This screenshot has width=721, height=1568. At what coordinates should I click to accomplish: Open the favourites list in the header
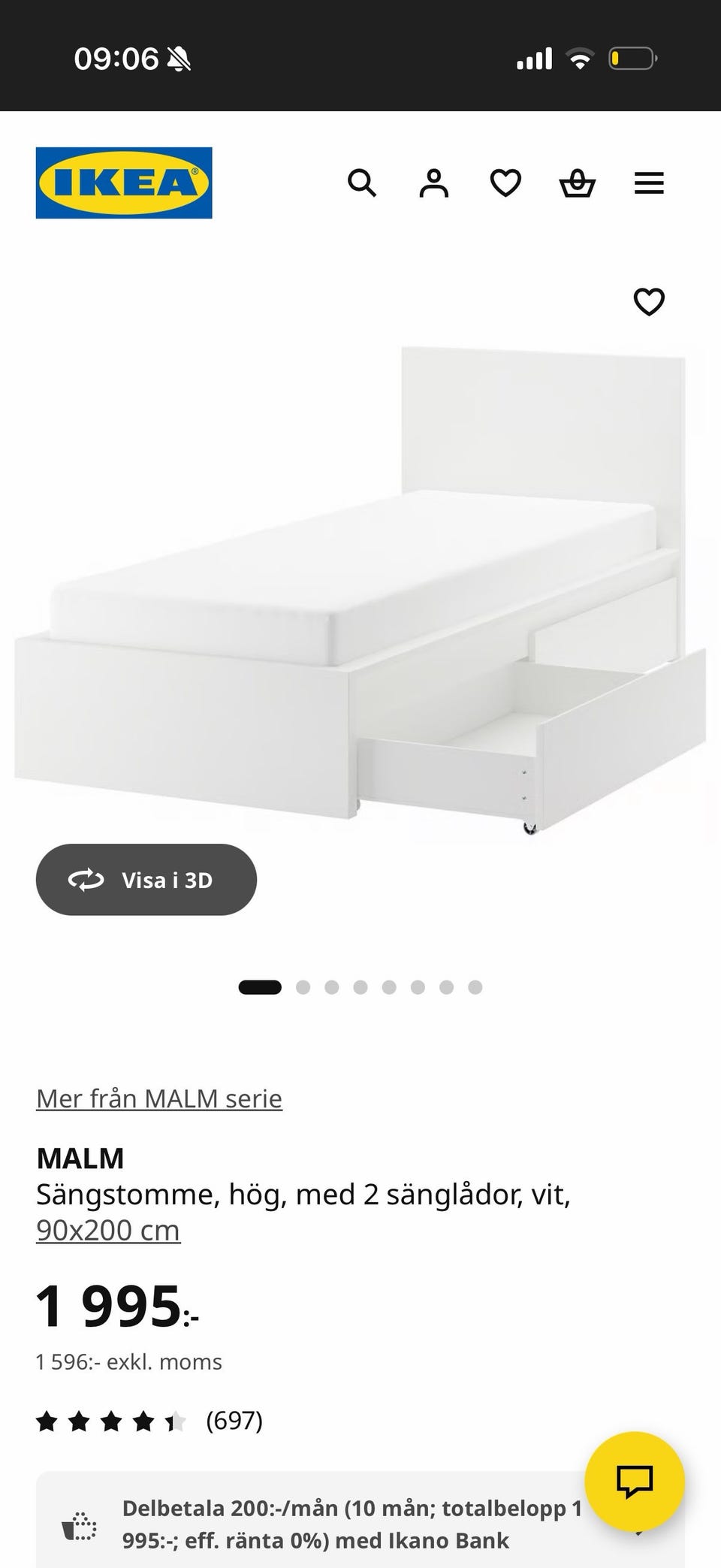(505, 183)
